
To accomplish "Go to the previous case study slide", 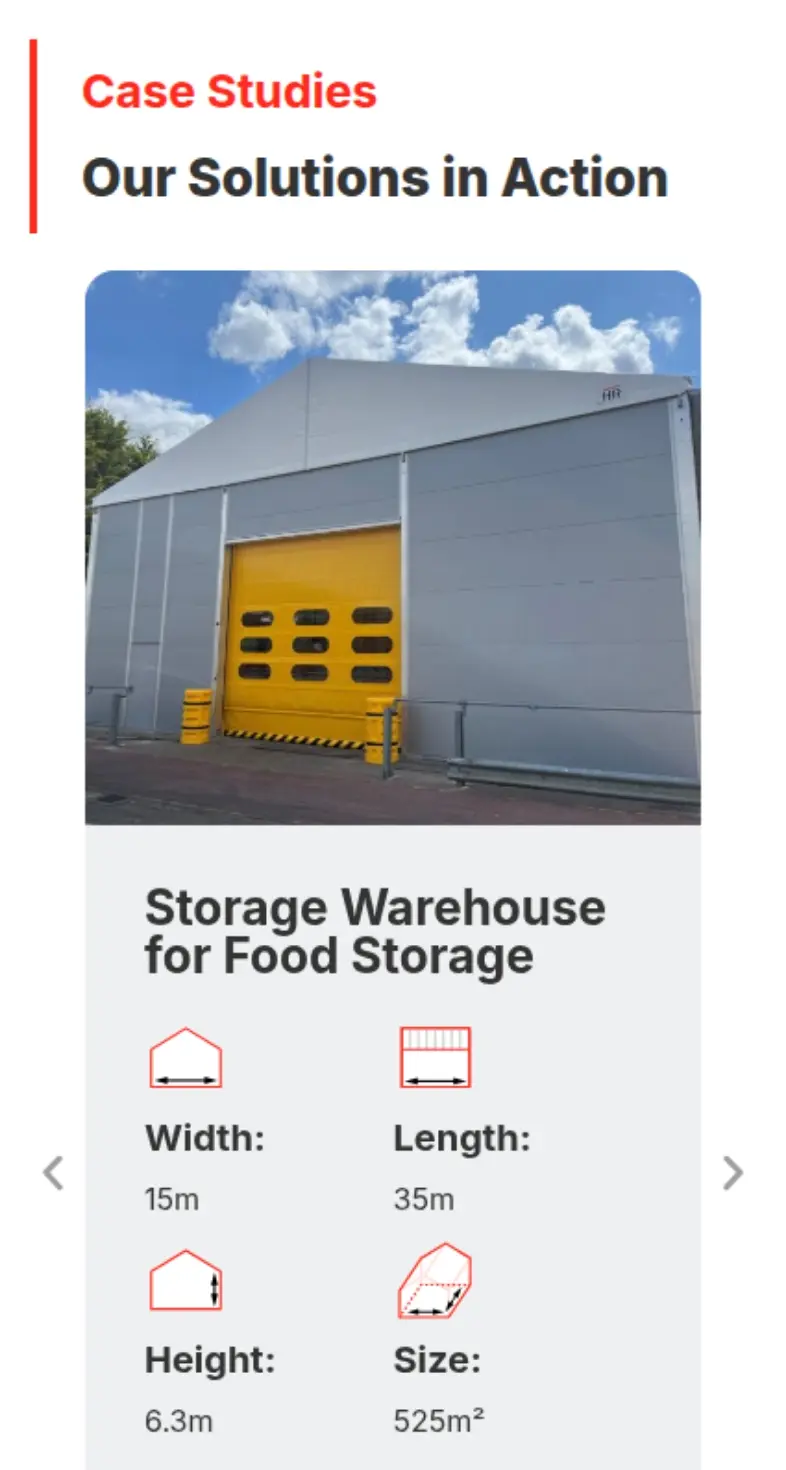I will (x=53, y=1172).
